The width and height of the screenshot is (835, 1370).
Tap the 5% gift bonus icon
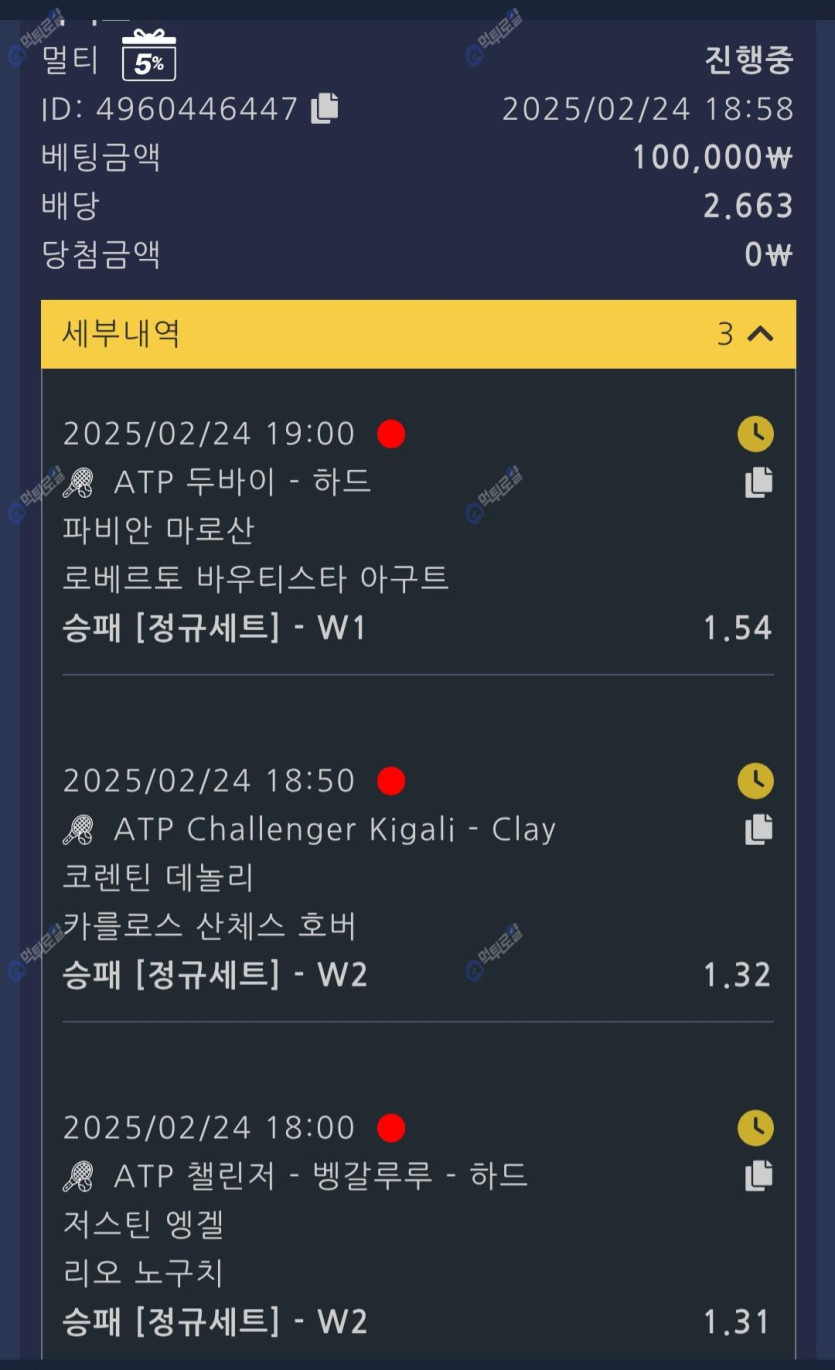pos(149,56)
